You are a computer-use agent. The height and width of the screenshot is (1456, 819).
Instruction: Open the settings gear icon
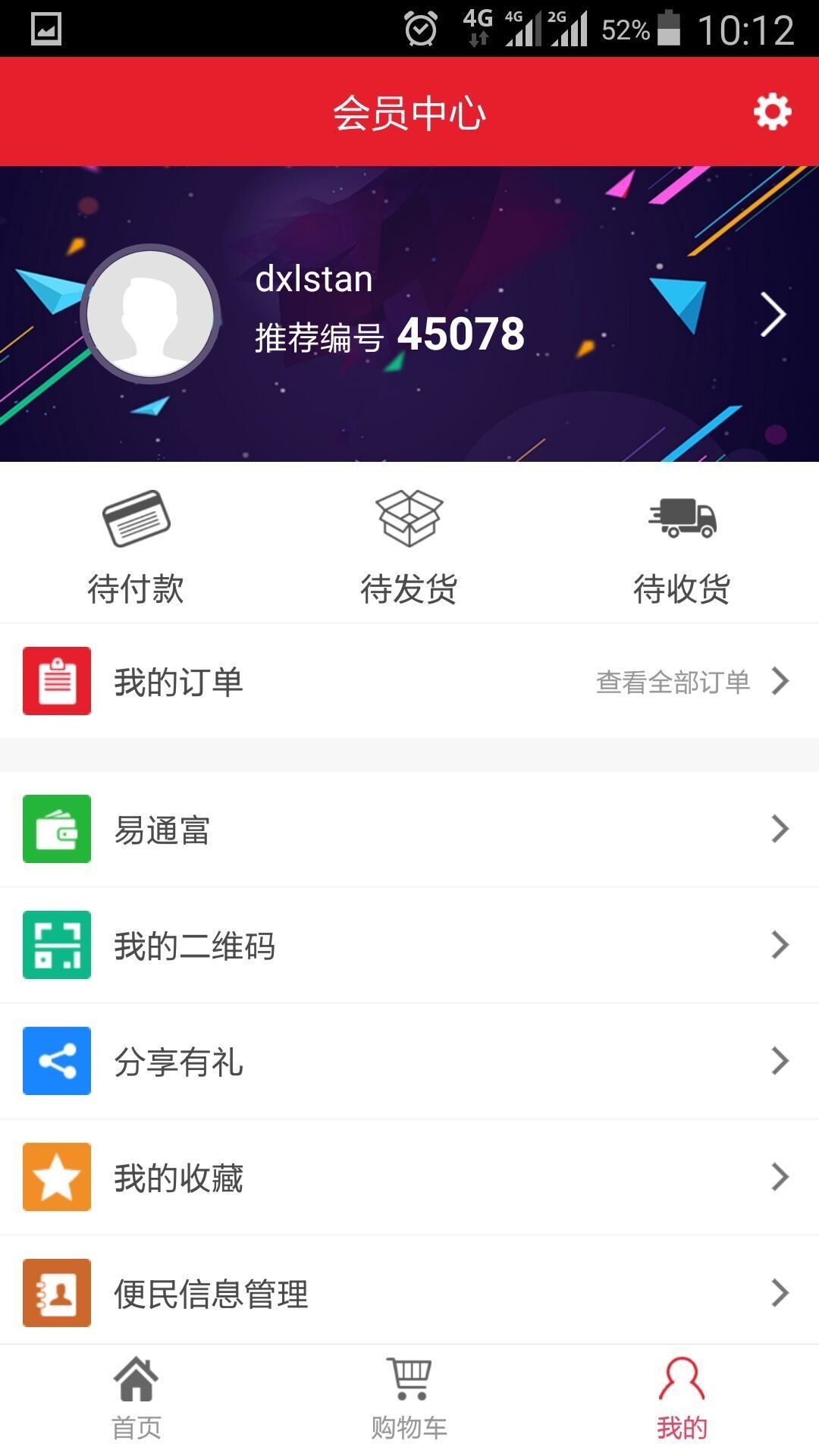click(x=772, y=112)
